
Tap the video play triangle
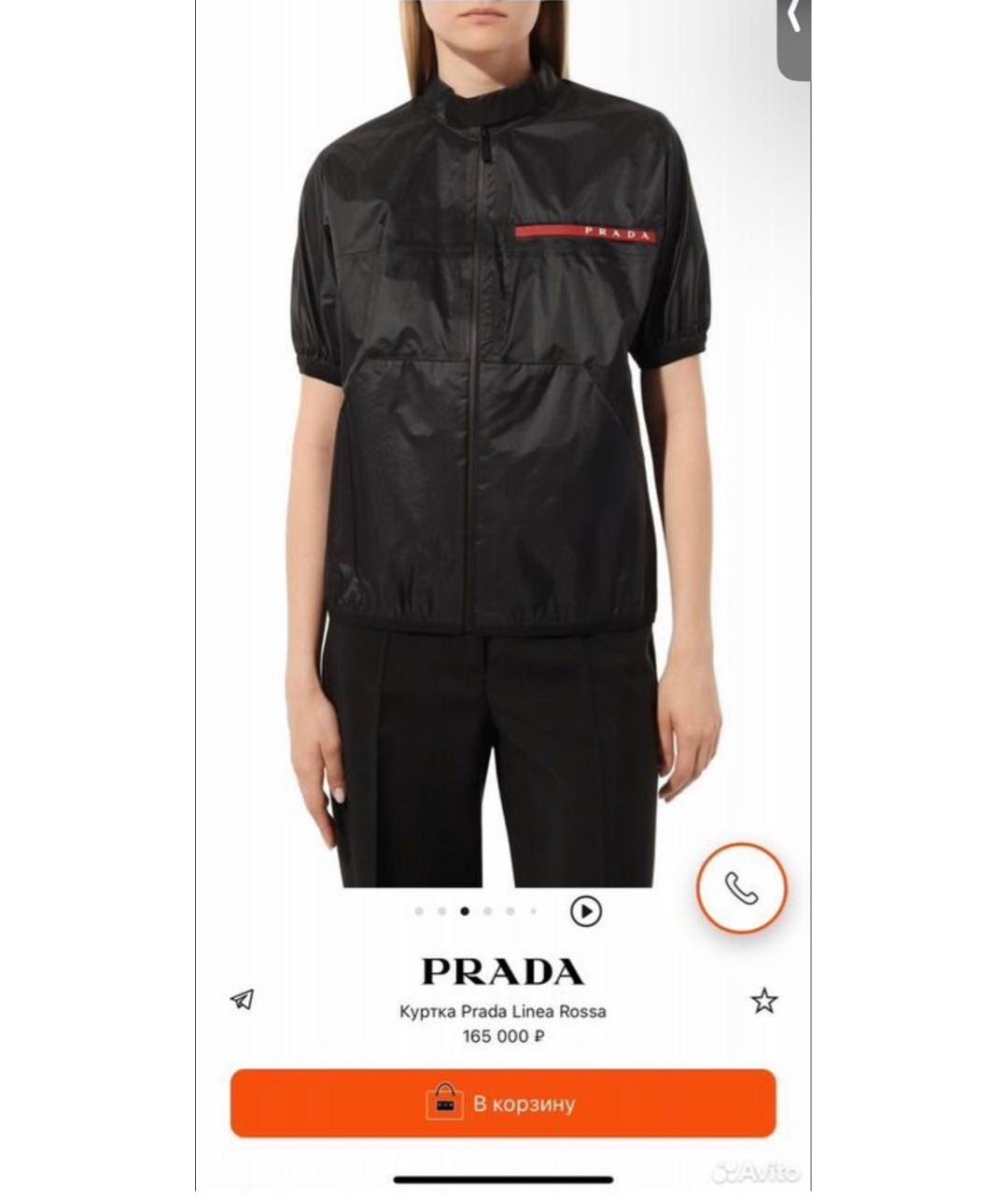pyautogui.click(x=587, y=909)
